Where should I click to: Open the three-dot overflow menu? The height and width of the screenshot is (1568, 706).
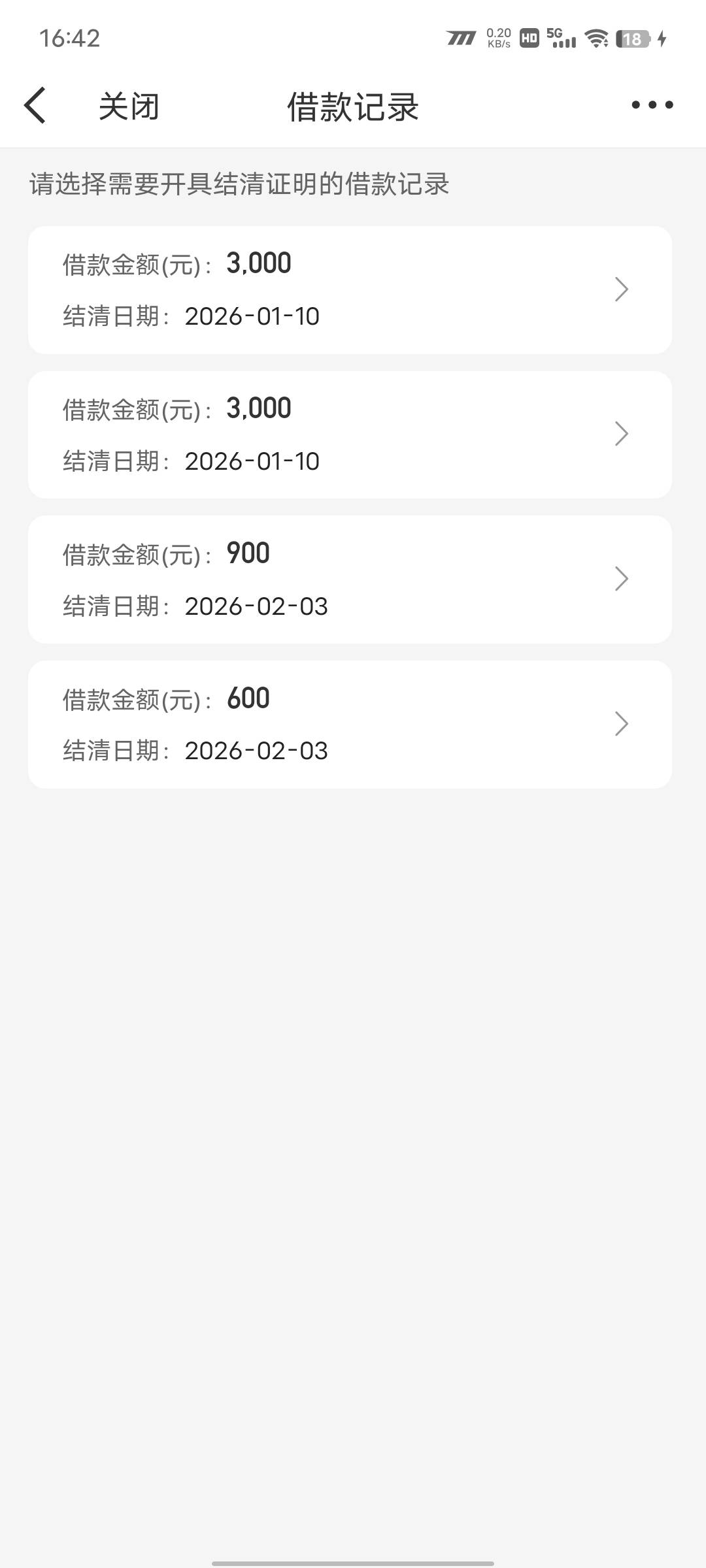[x=652, y=105]
